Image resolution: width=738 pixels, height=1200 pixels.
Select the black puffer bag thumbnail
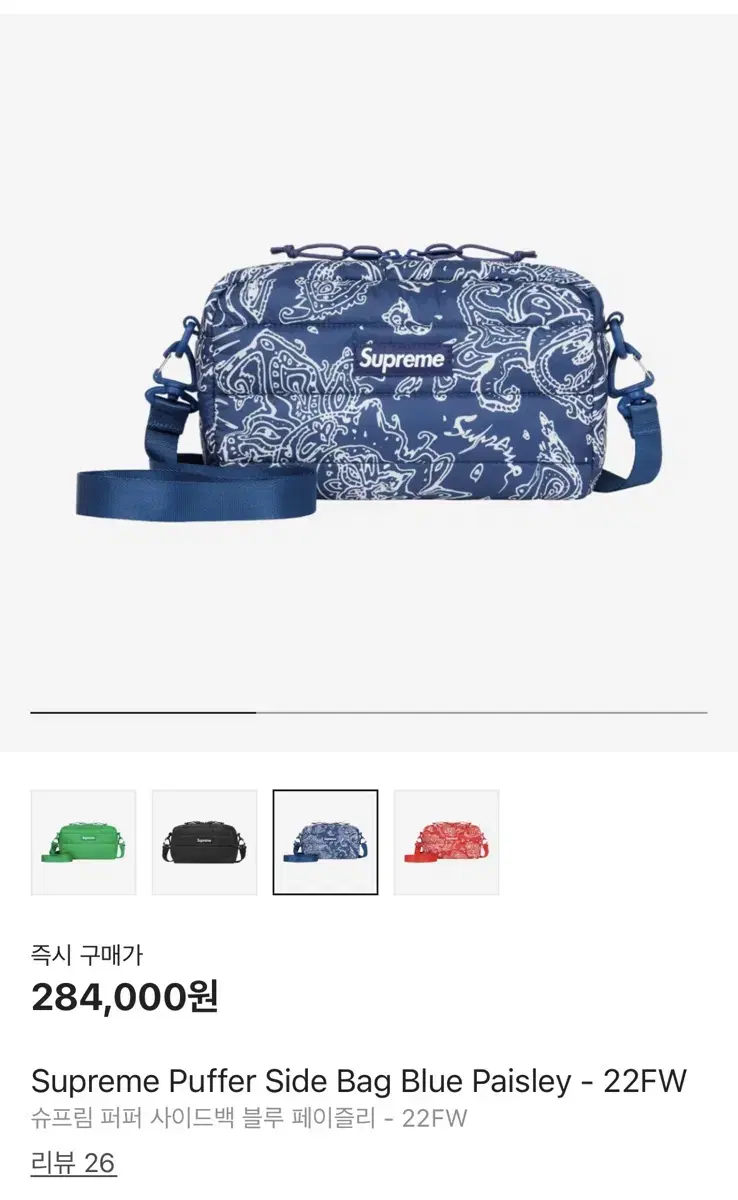(x=206, y=841)
